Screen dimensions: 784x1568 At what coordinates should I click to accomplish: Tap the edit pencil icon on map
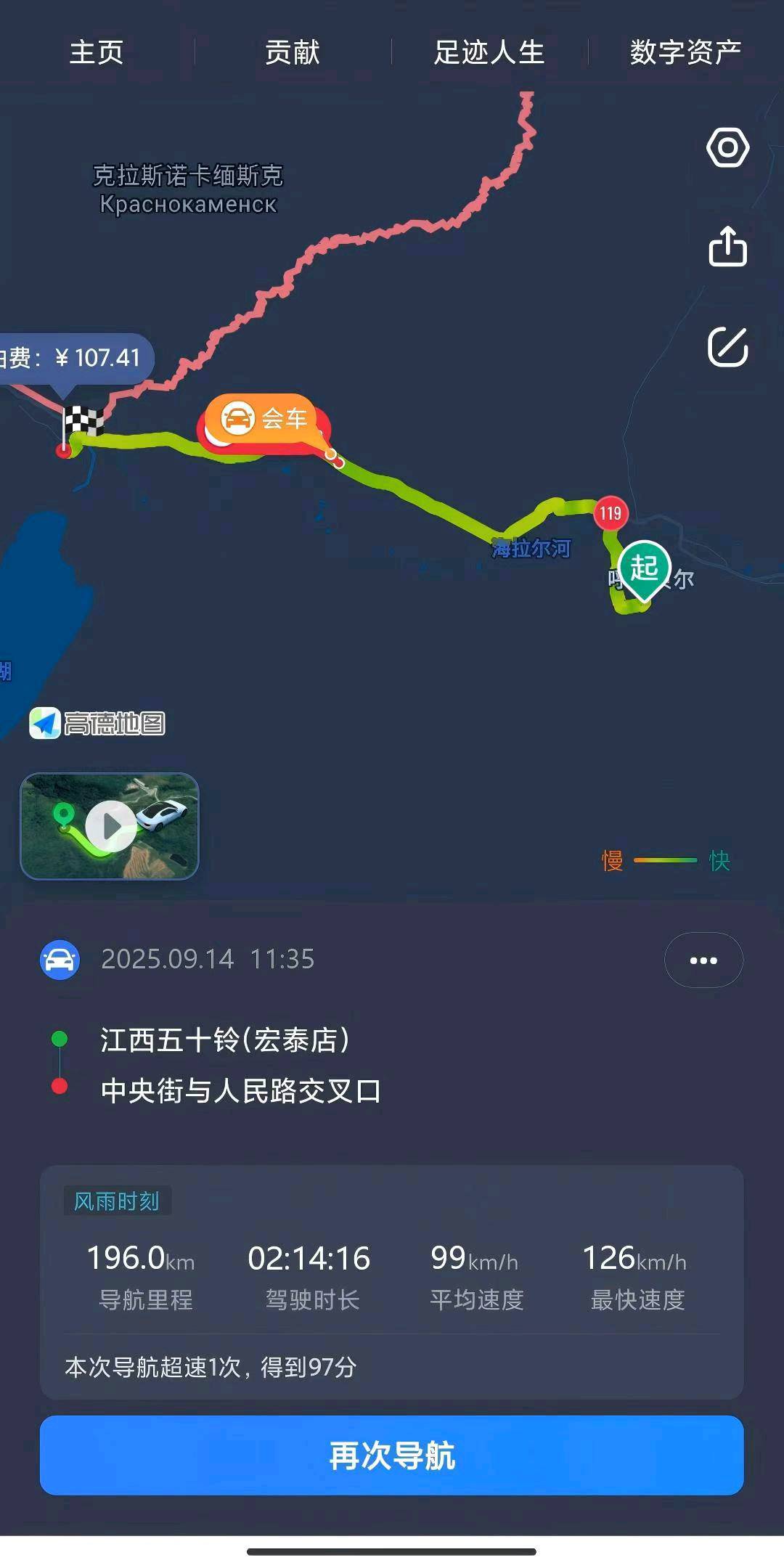tap(727, 347)
